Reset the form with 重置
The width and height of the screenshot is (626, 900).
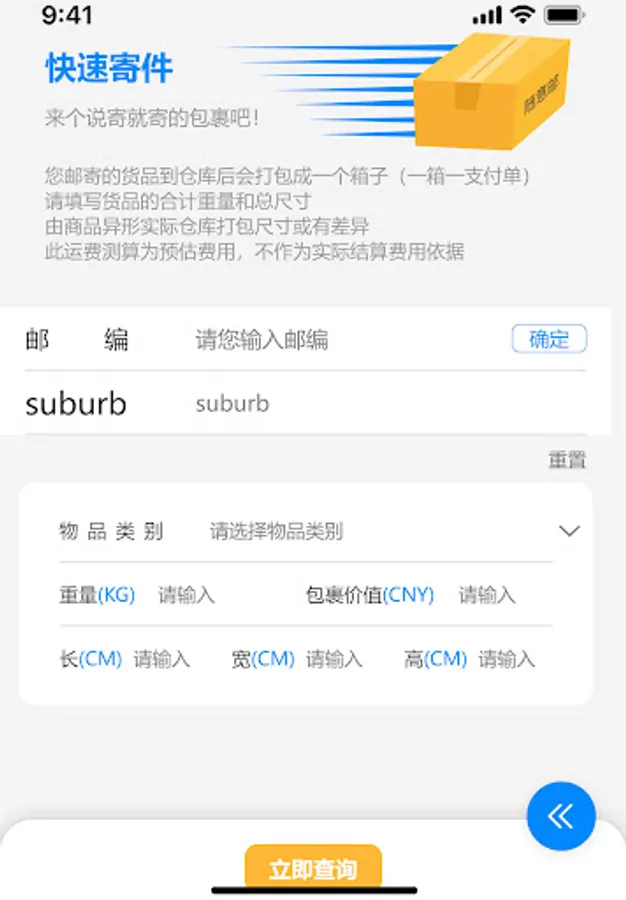567,460
